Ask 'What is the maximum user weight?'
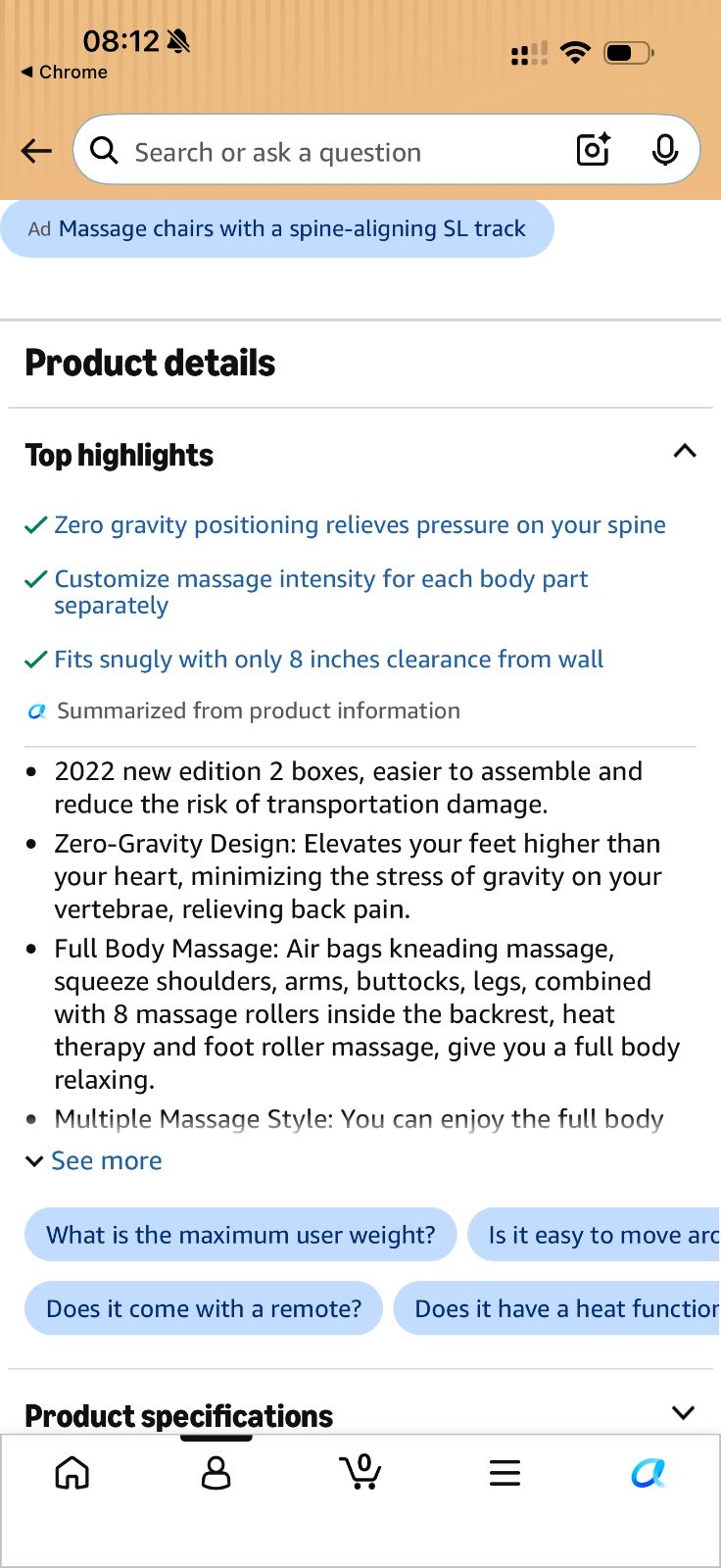Screen dimensions: 721x1568 pyautogui.click(x=241, y=1234)
